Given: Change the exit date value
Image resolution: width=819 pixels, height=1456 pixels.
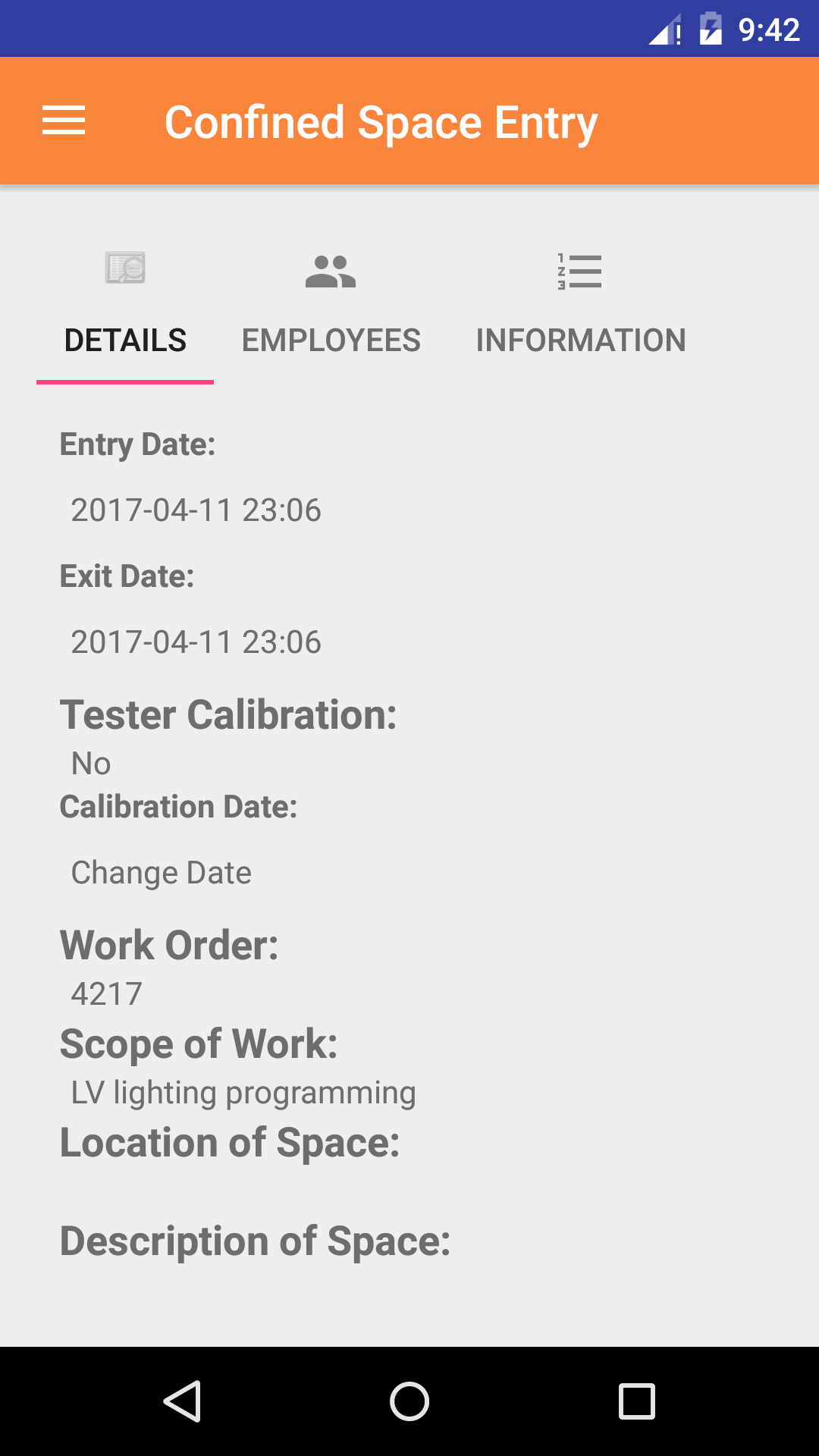Looking at the screenshot, I should pos(196,642).
